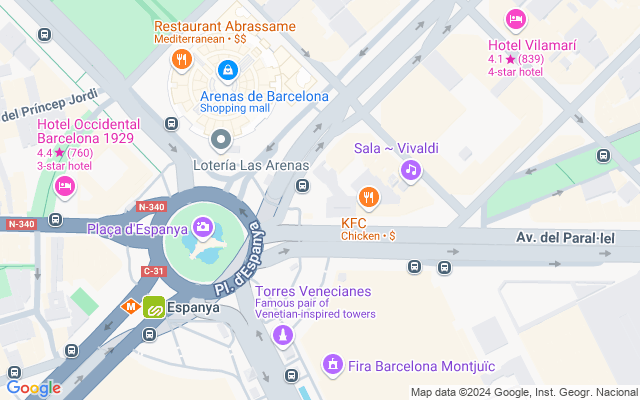The width and height of the screenshot is (640, 400).
Task: Open the Sala Vivaldi music venue pin
Action: point(410,171)
